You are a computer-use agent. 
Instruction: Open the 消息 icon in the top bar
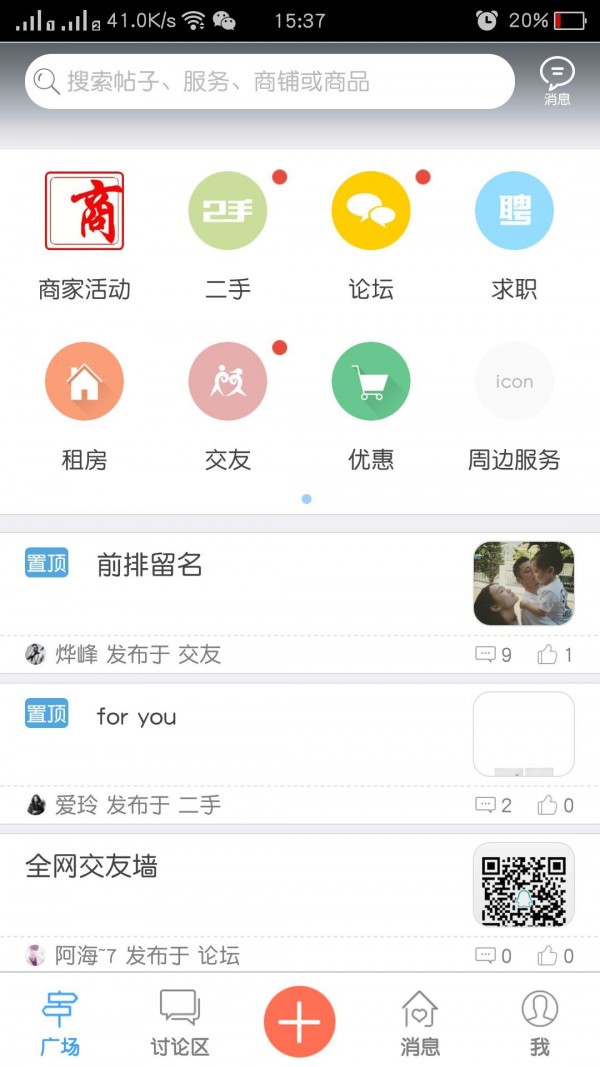pos(557,80)
